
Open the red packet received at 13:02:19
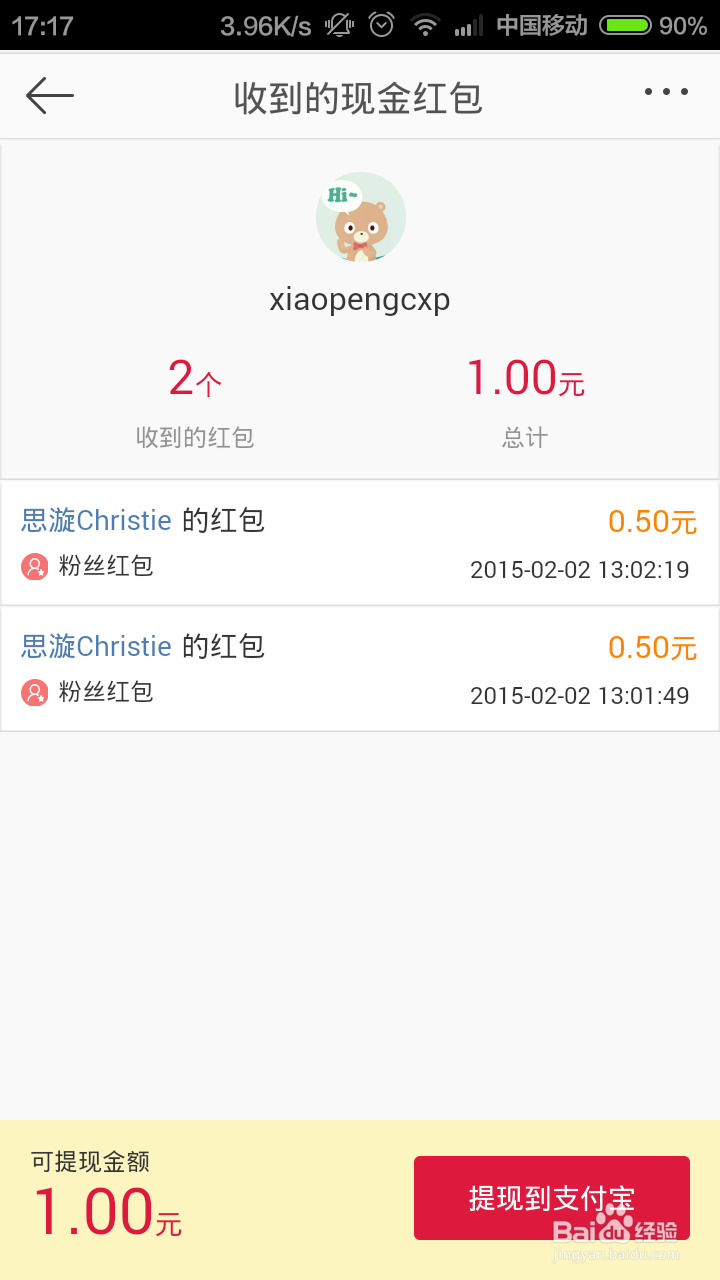click(360, 543)
